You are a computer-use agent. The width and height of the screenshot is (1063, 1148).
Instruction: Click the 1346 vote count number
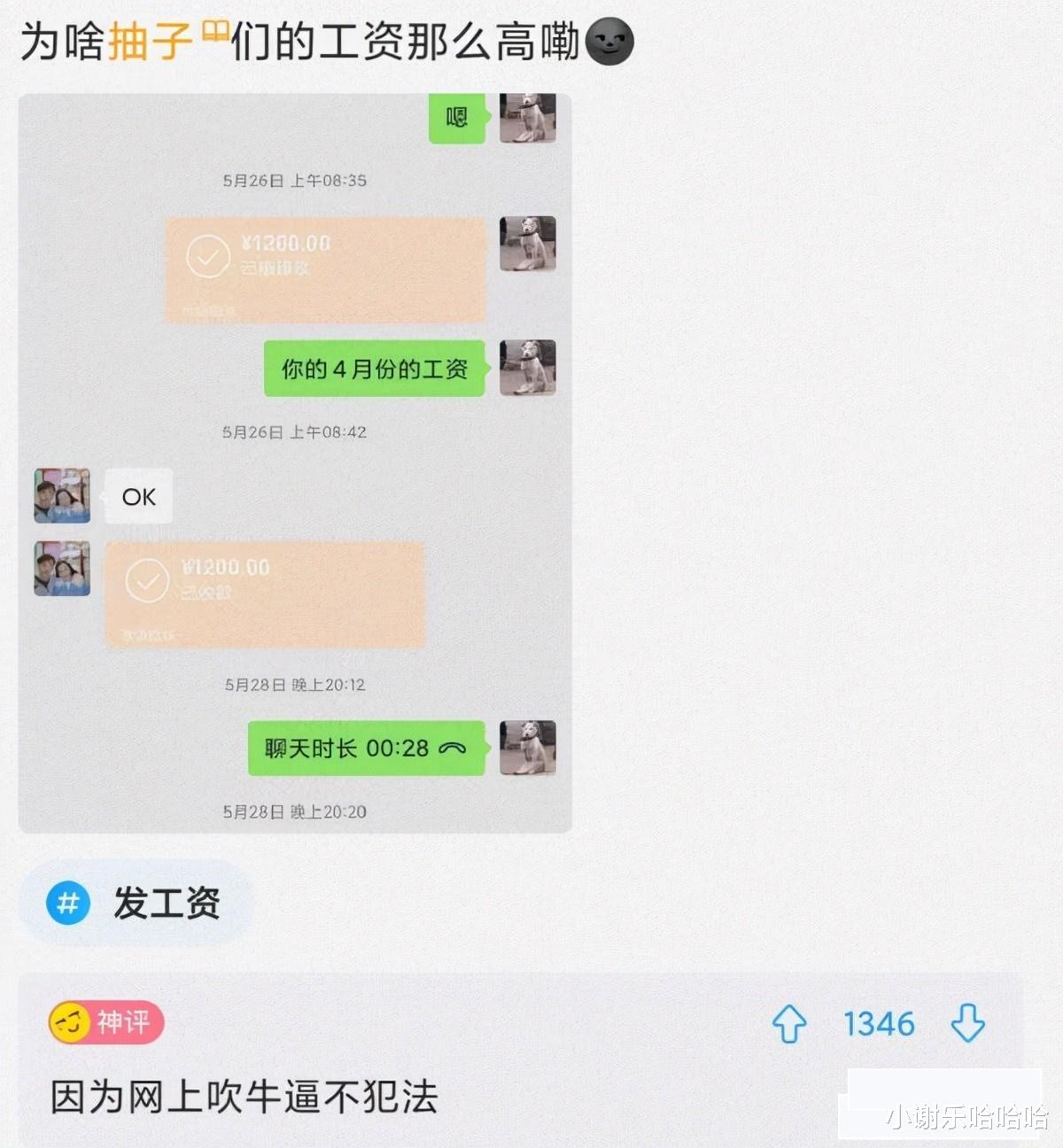878,1025
